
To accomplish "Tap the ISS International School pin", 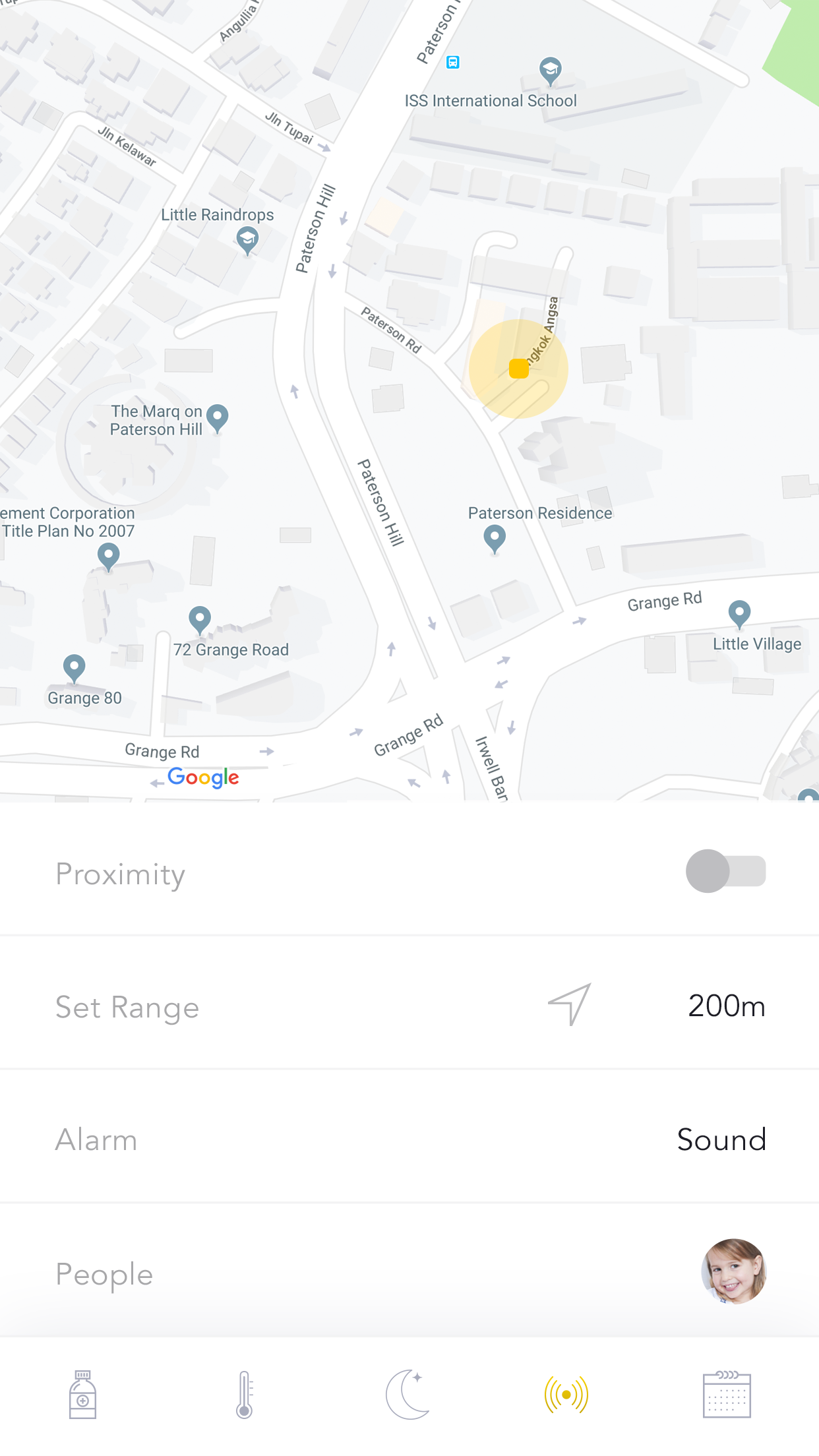I will coord(550,69).
